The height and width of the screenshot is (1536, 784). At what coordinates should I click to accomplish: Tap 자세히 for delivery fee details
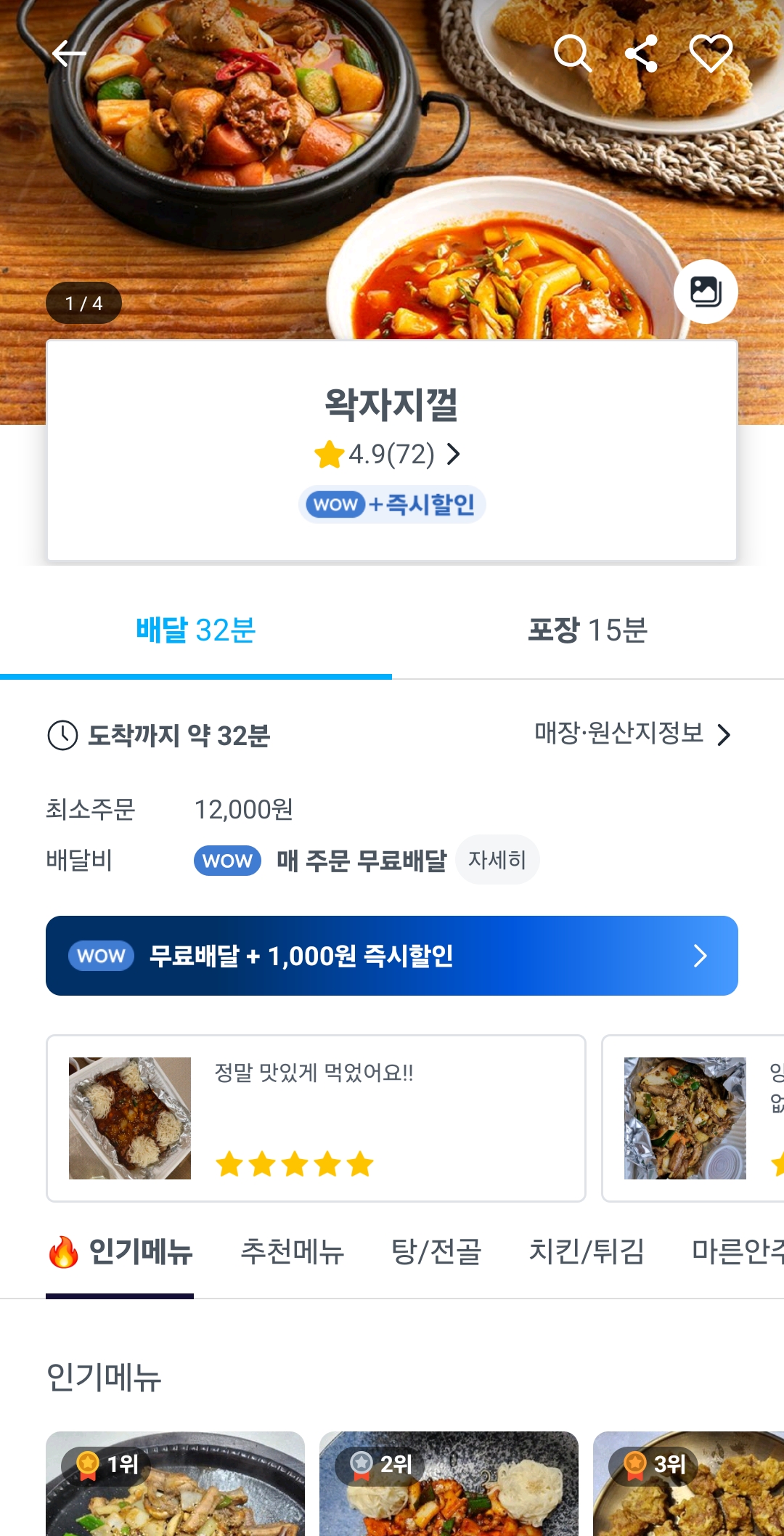pos(497,860)
